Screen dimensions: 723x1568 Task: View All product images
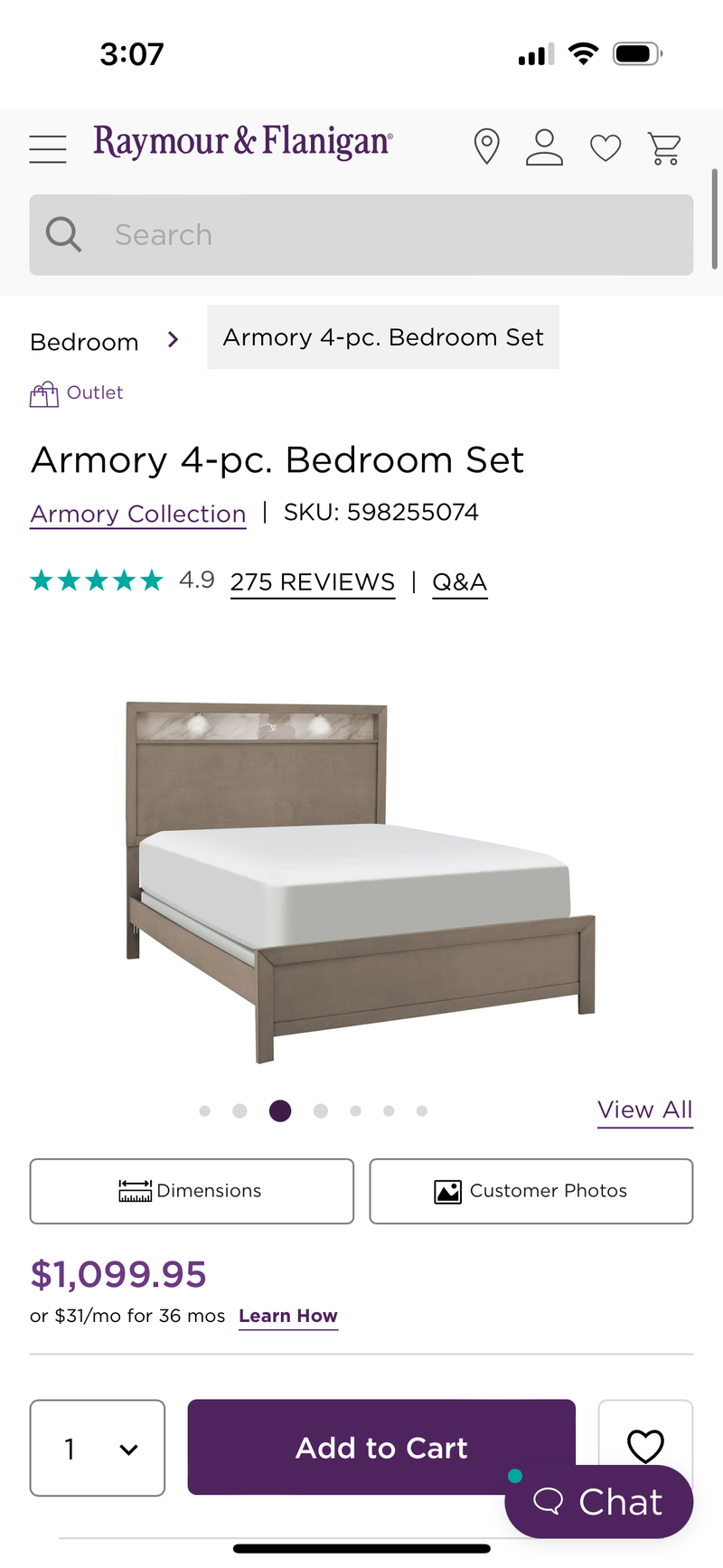coord(644,1110)
